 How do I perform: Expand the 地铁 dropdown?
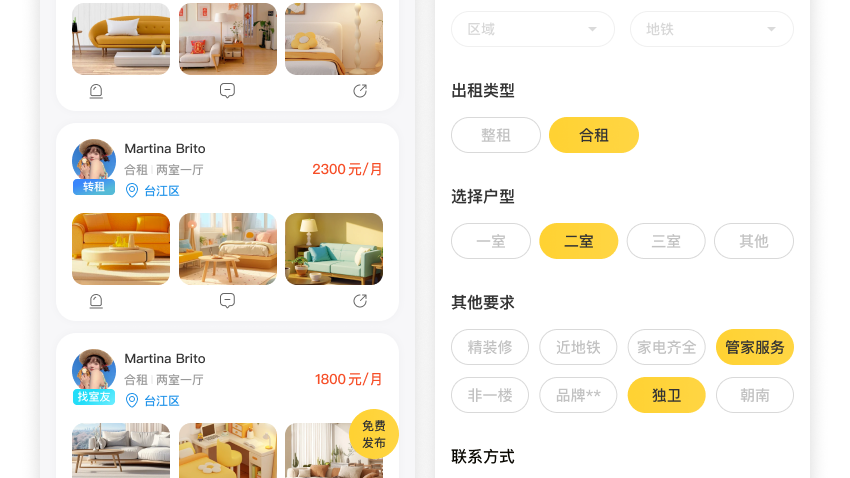coord(711,29)
